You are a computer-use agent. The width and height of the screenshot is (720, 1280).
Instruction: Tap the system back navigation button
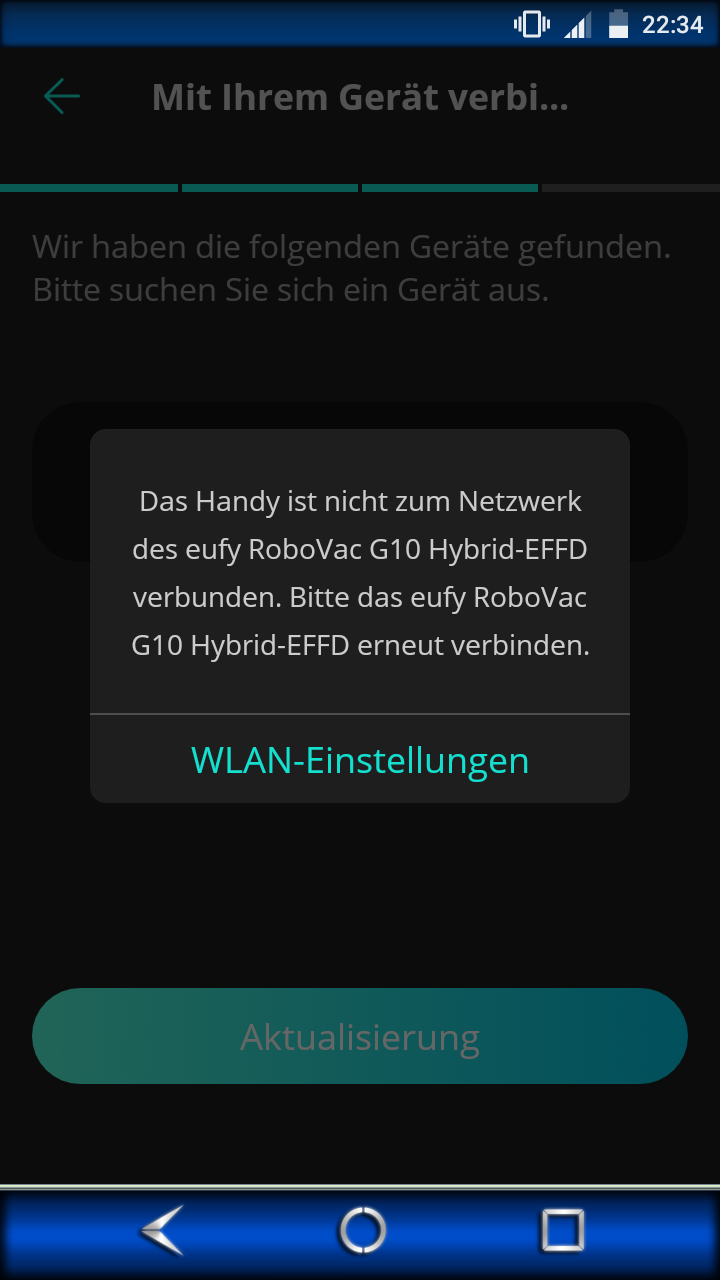pos(162,1230)
